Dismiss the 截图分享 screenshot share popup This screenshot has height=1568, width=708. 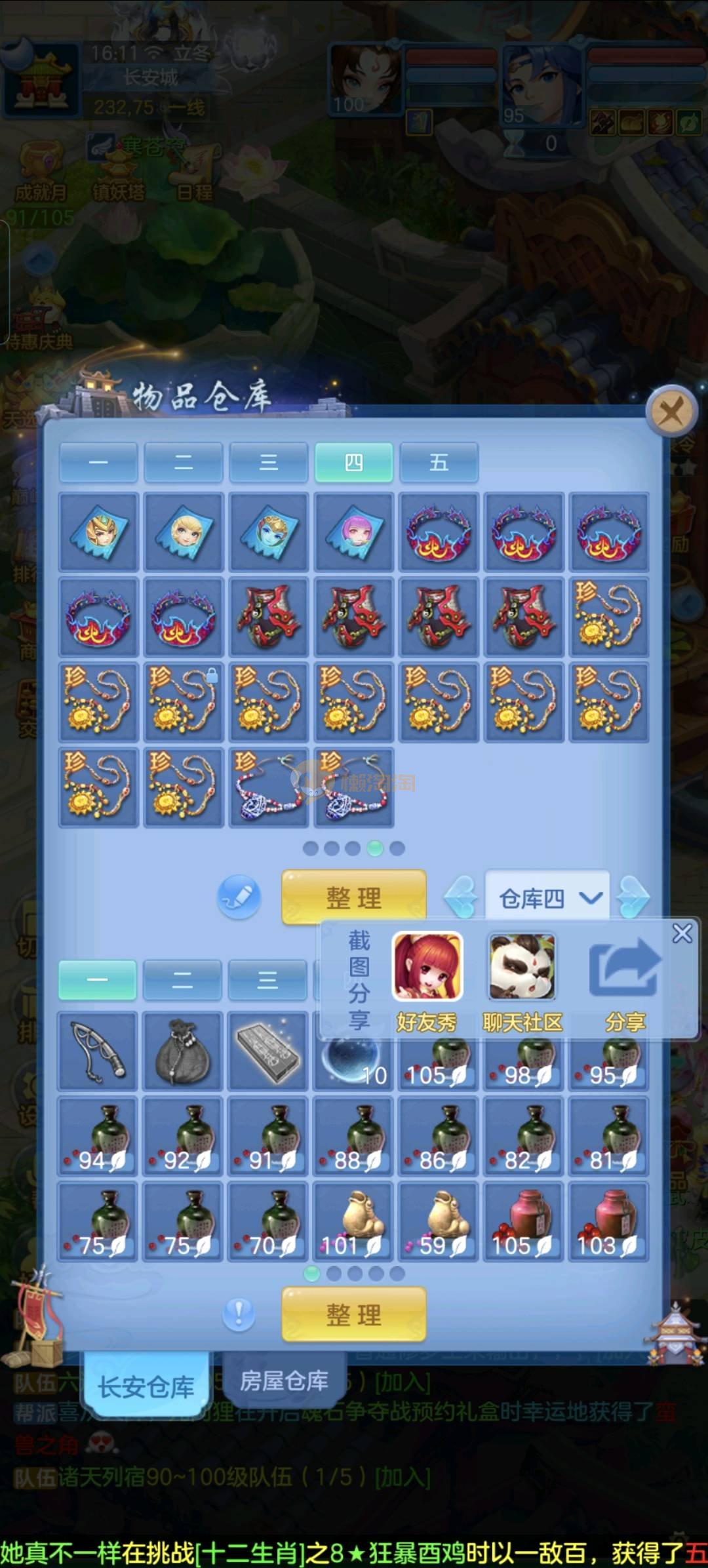point(682,933)
